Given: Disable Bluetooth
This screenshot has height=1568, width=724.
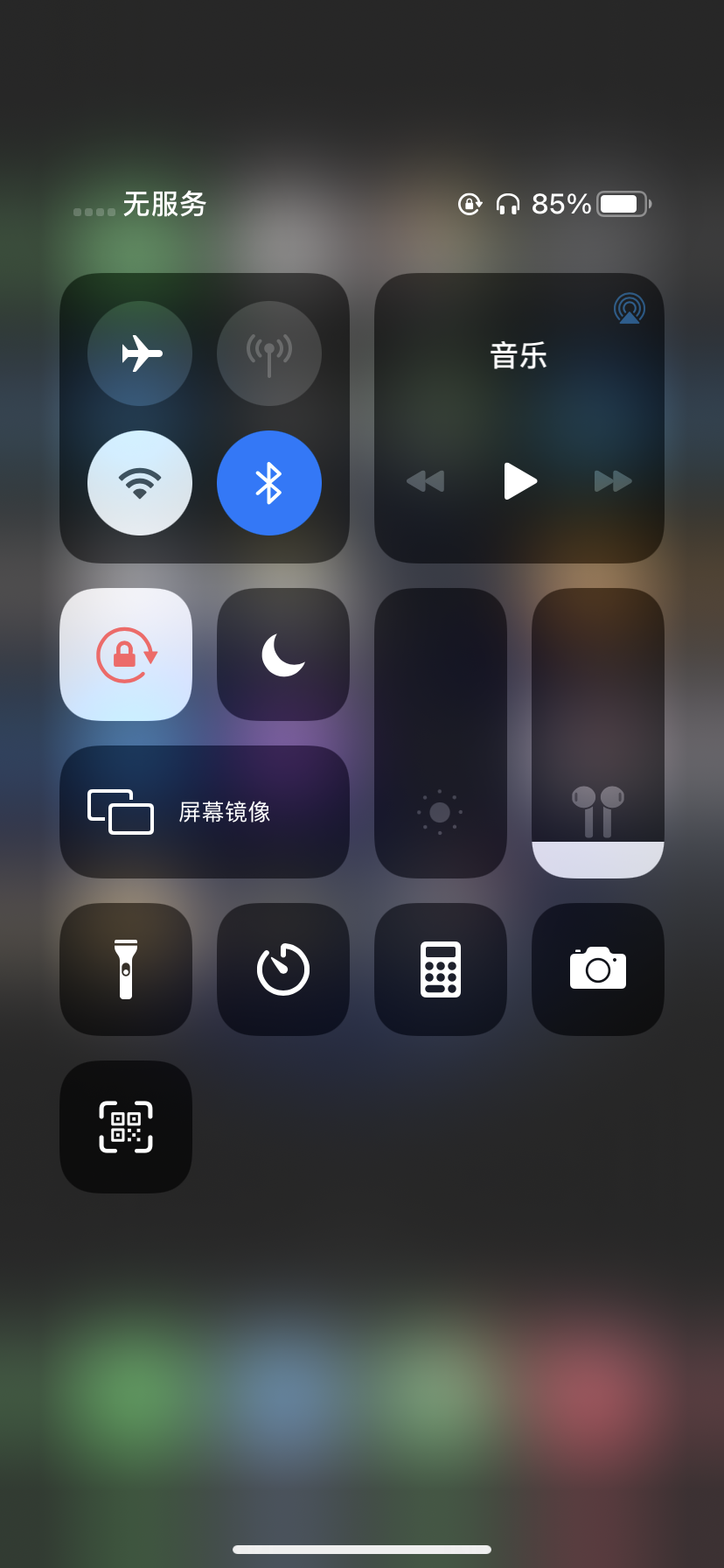Looking at the screenshot, I should (x=269, y=483).
